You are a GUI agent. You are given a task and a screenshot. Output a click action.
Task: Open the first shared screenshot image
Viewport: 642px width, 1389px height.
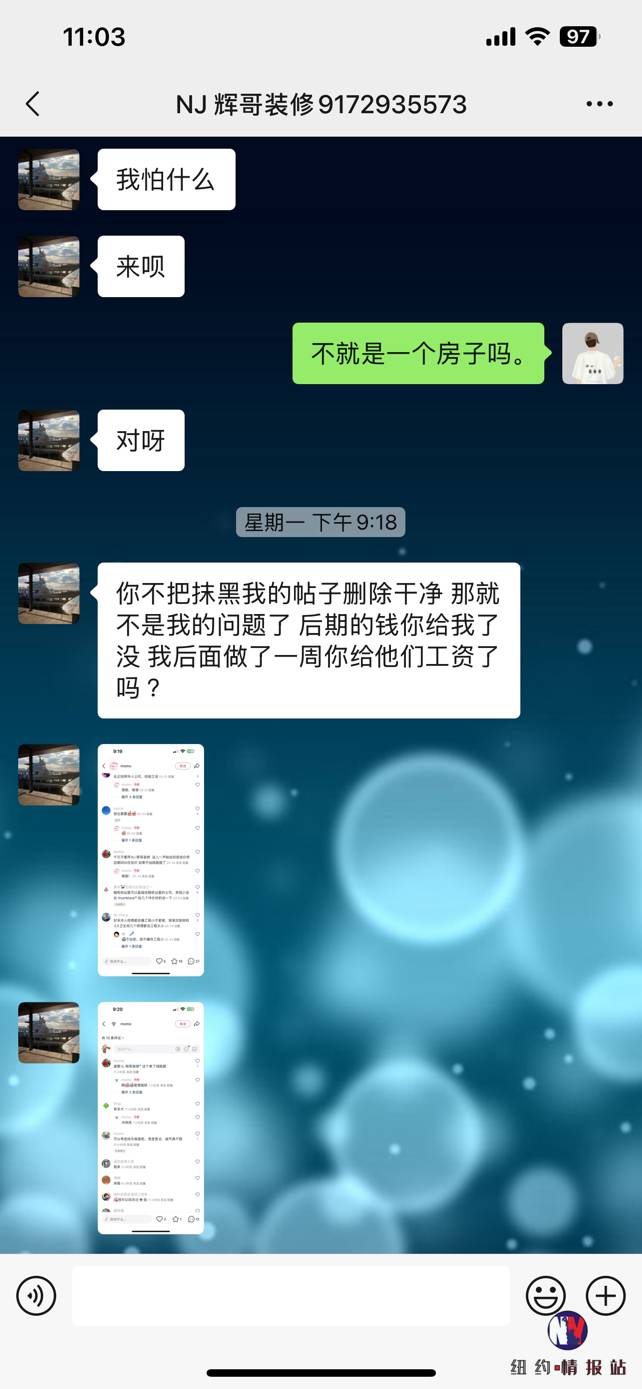coord(151,860)
